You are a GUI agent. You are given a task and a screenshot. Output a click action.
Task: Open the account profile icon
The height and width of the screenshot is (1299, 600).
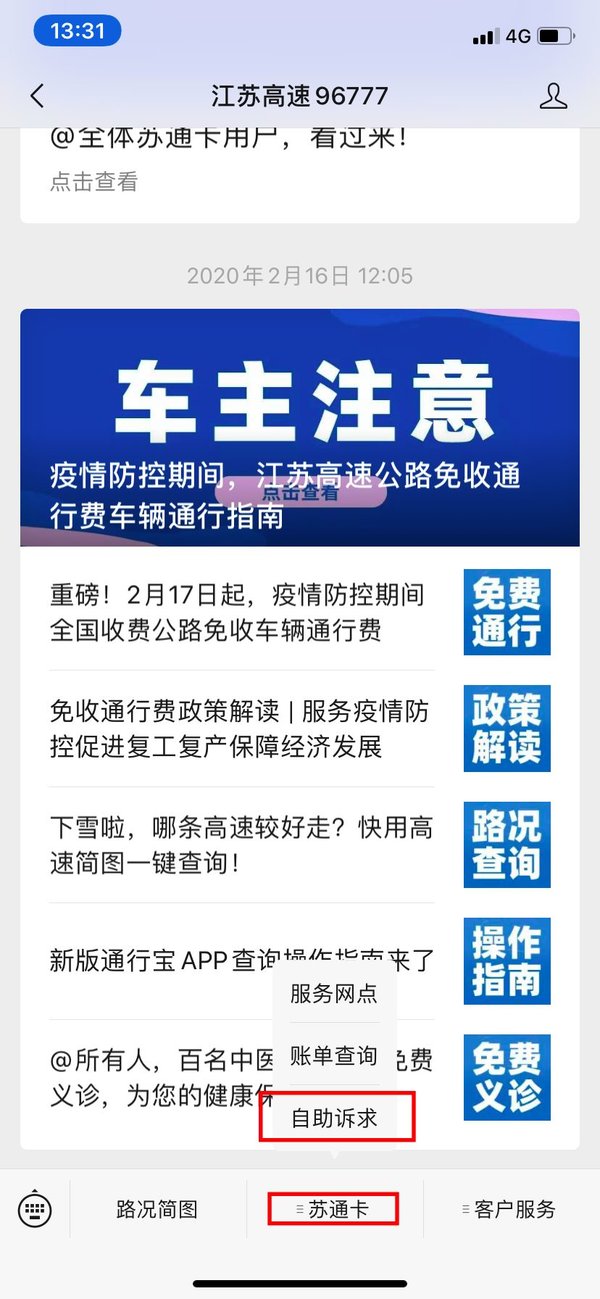[x=553, y=96]
